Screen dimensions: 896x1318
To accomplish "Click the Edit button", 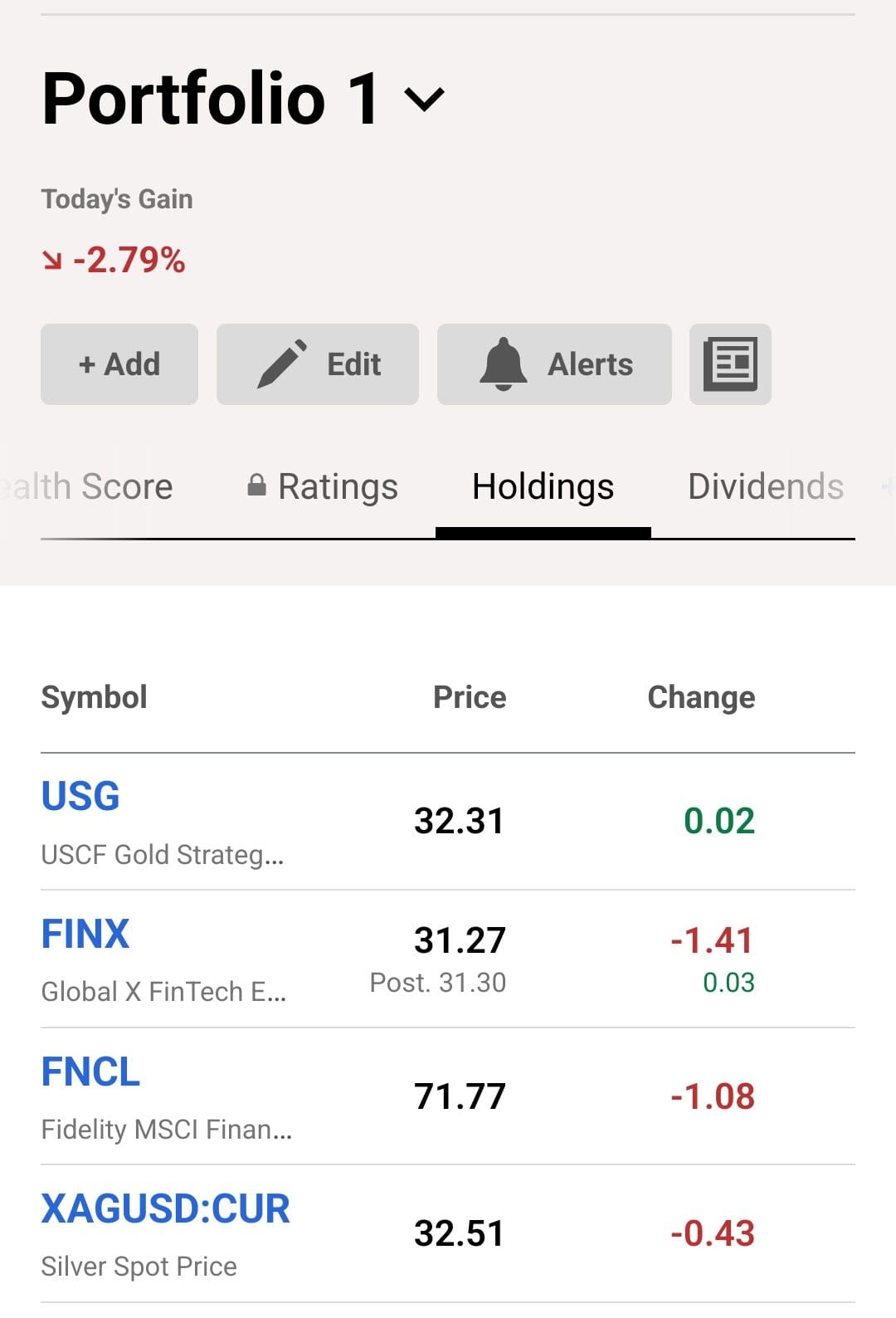I will click(317, 364).
